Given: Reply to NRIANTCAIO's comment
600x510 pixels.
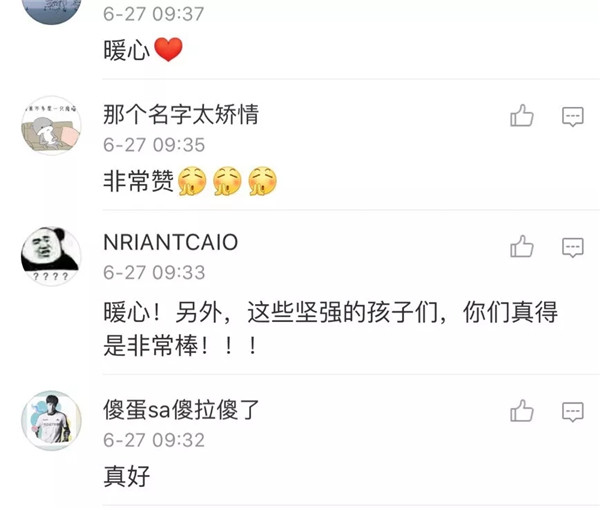Looking at the screenshot, I should pos(572,247).
